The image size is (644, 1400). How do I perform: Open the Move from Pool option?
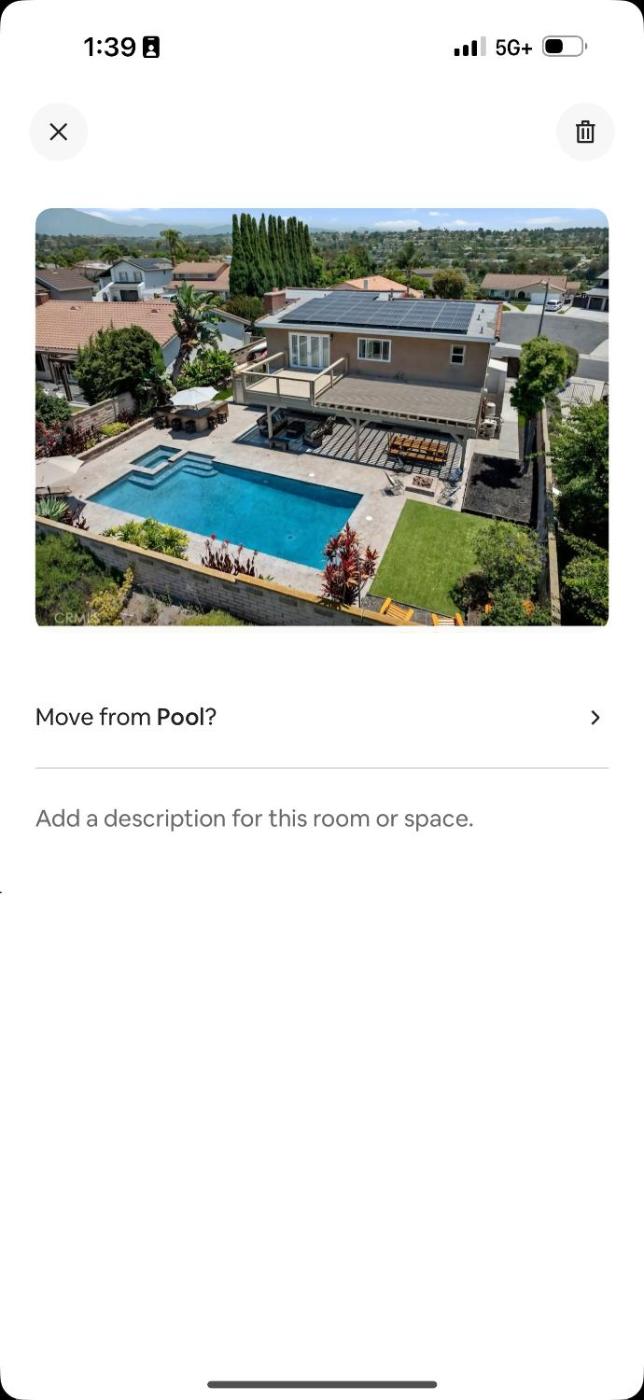[321, 717]
